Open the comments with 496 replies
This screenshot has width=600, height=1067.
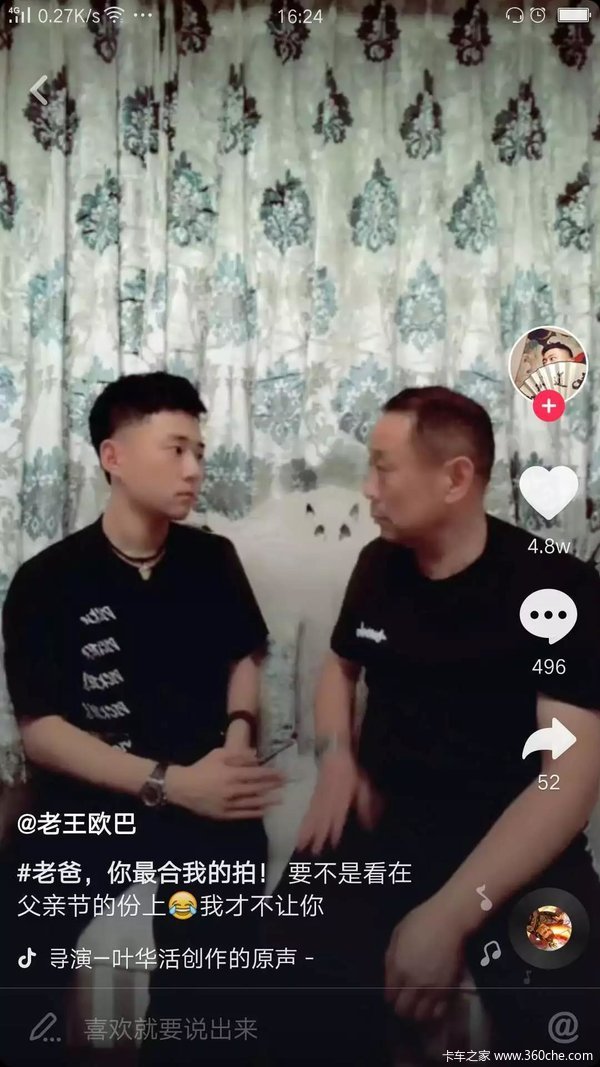click(x=548, y=618)
